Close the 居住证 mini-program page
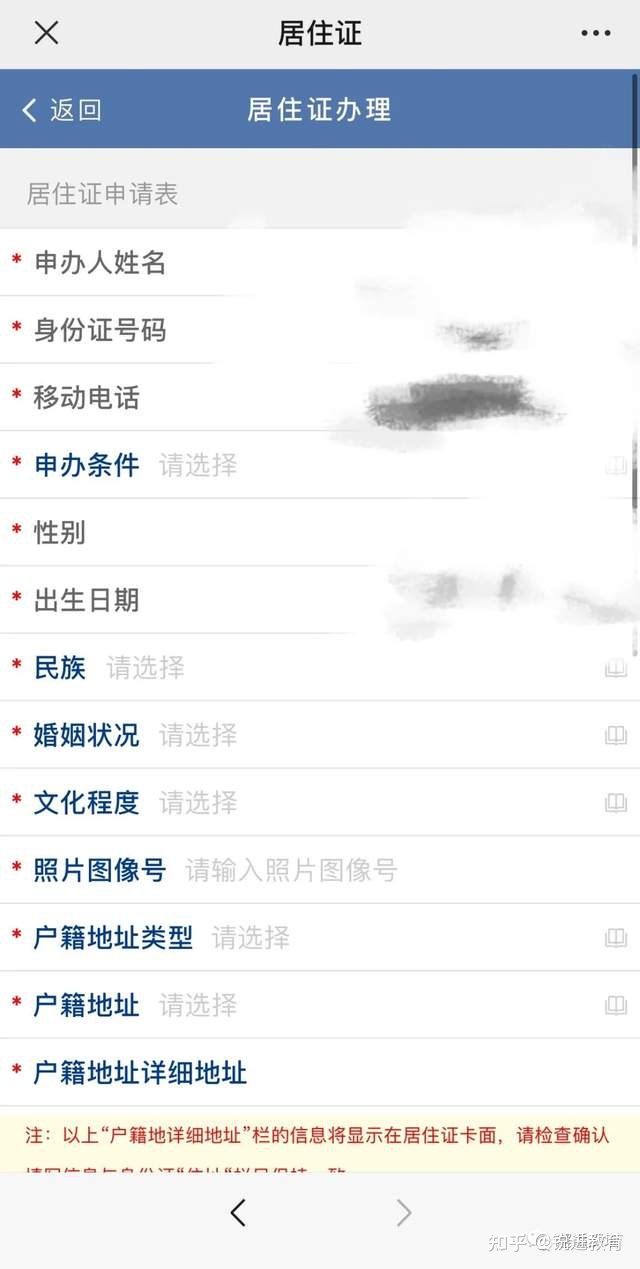The height and width of the screenshot is (1269, 640). pos(46,33)
